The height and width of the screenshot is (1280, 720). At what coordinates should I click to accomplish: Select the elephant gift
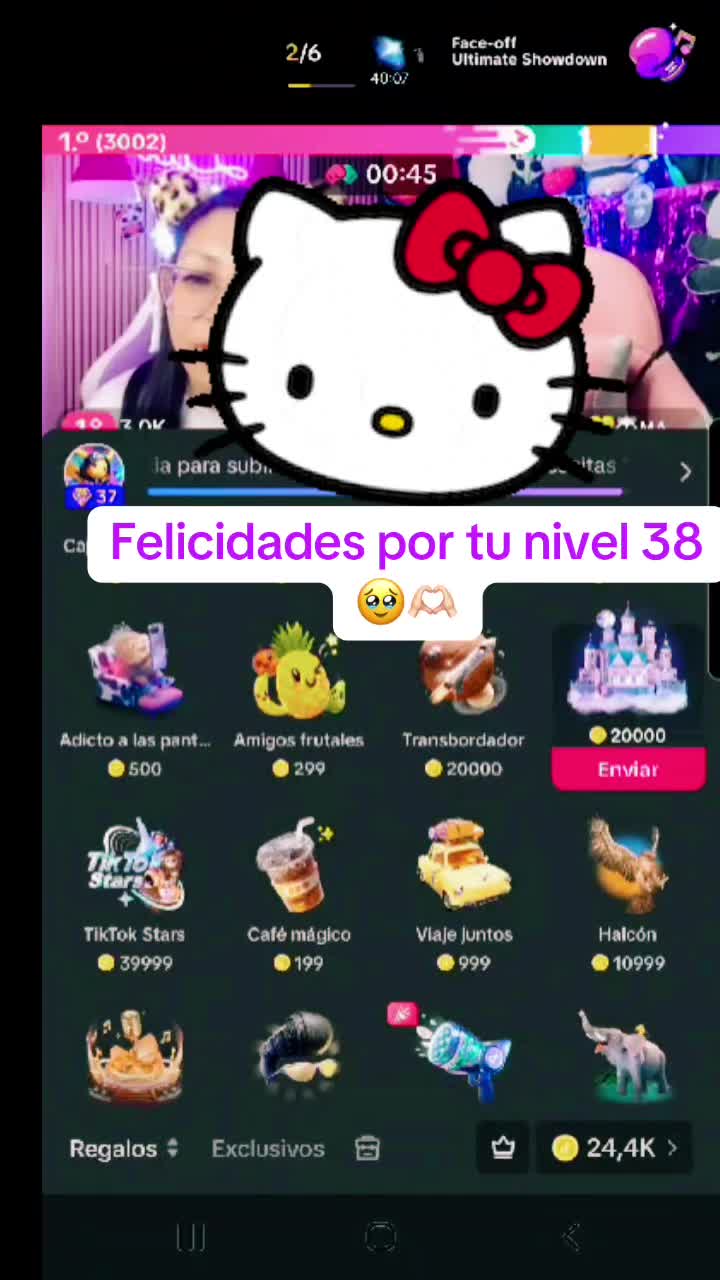click(626, 1055)
